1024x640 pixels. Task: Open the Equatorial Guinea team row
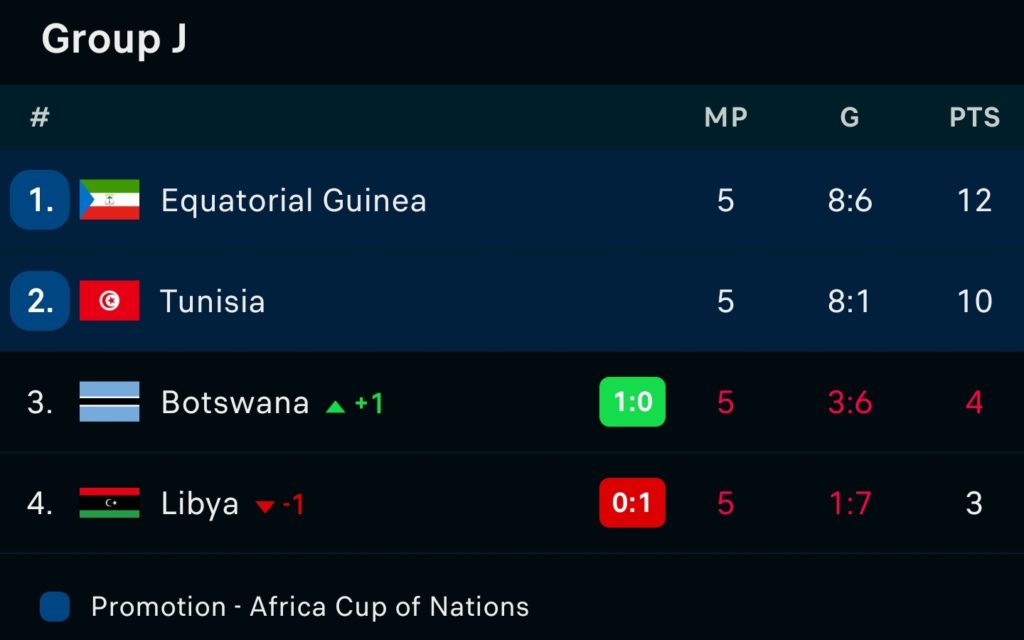(293, 201)
